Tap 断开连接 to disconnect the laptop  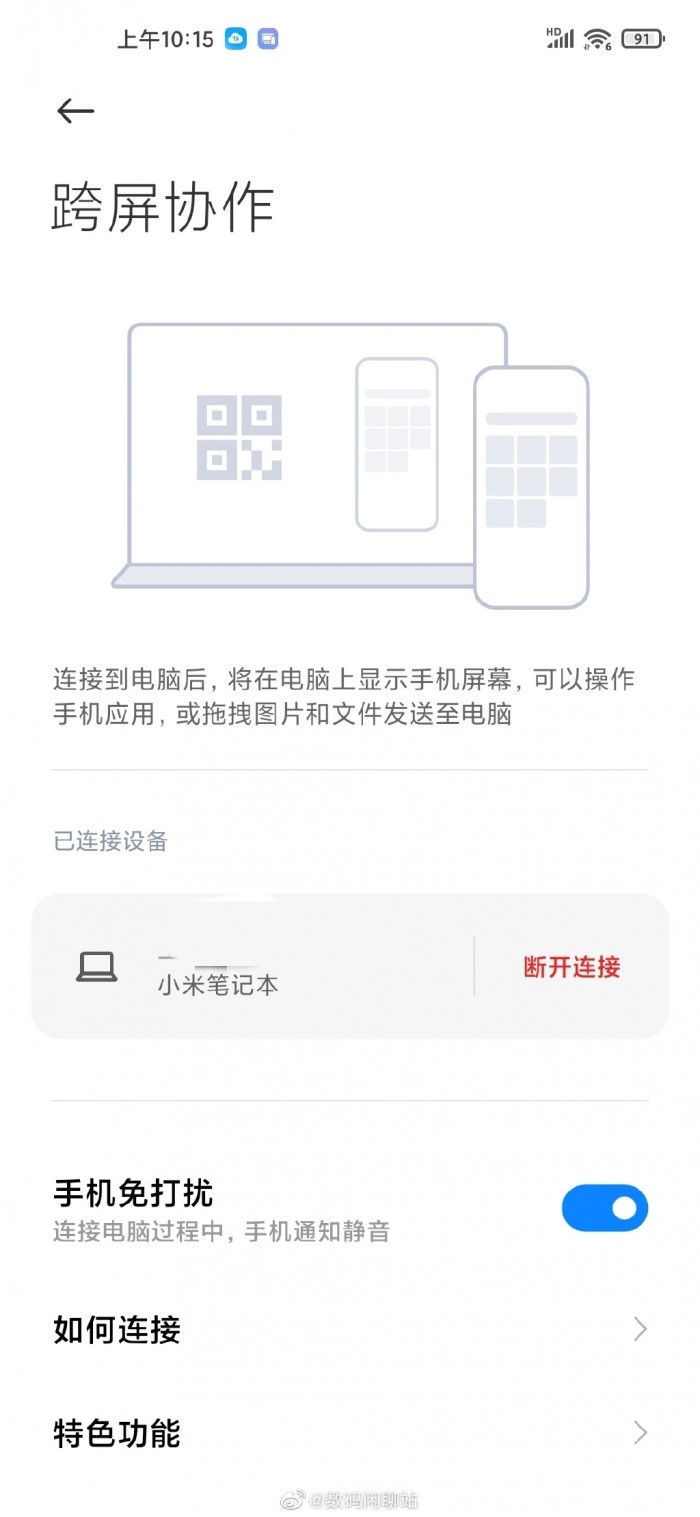(572, 967)
